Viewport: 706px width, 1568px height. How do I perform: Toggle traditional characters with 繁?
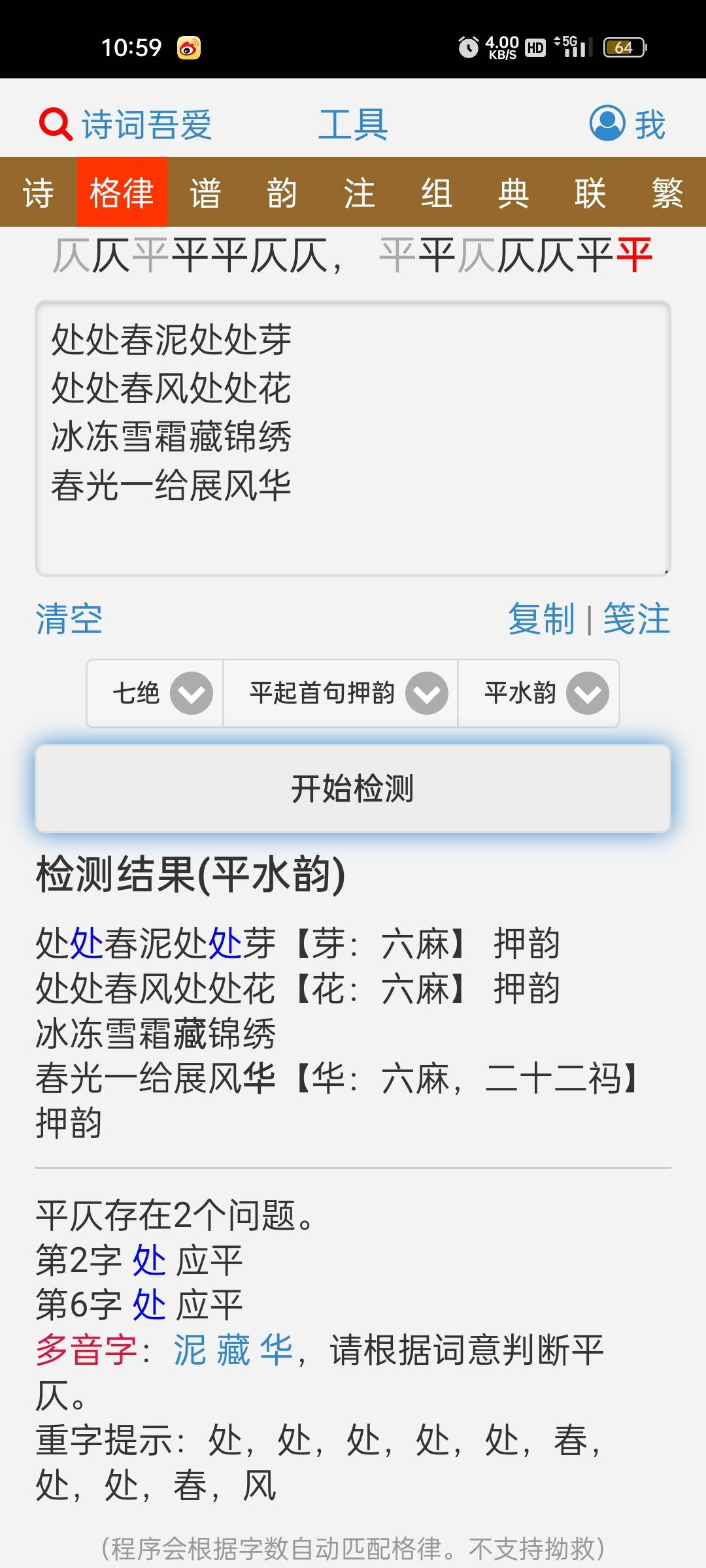tap(667, 193)
